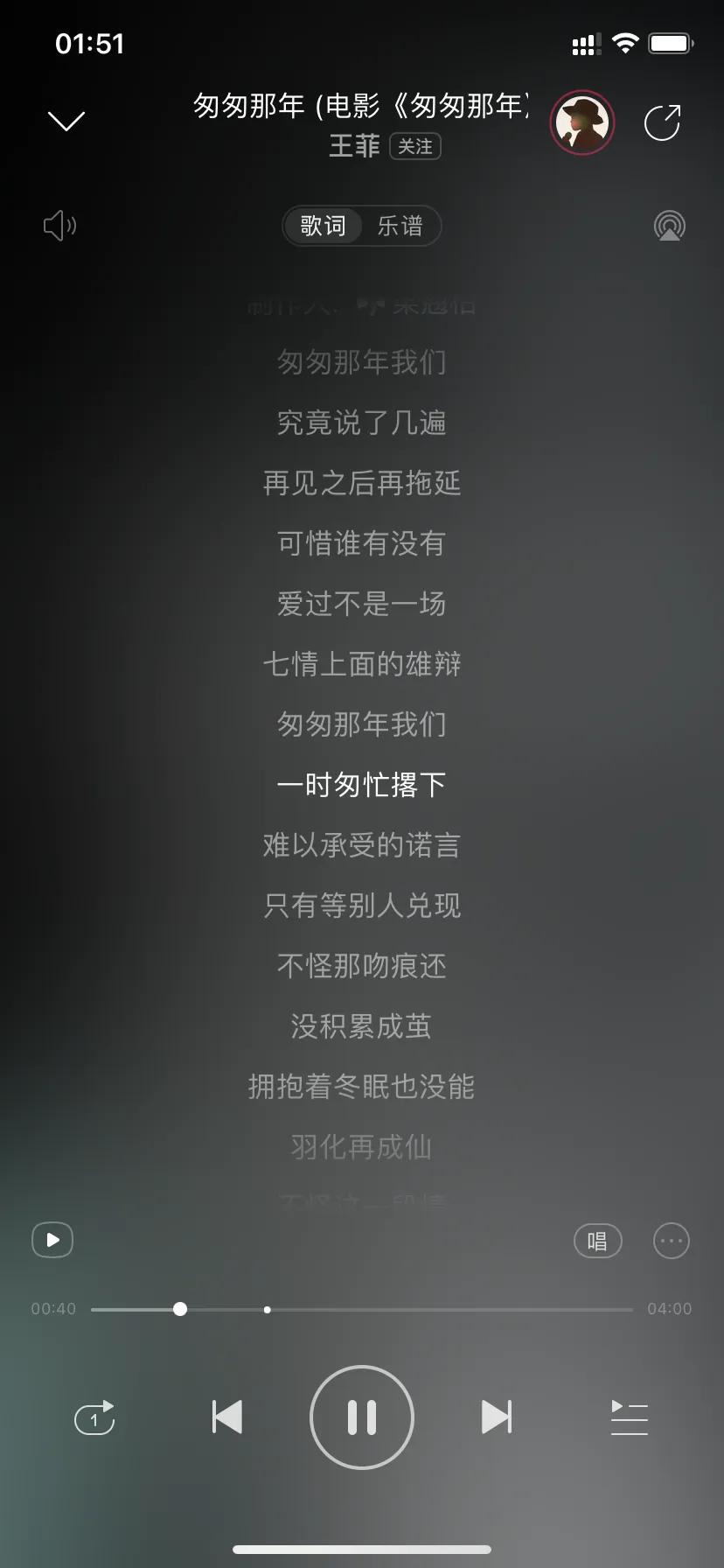Share the song using the share icon

(663, 122)
